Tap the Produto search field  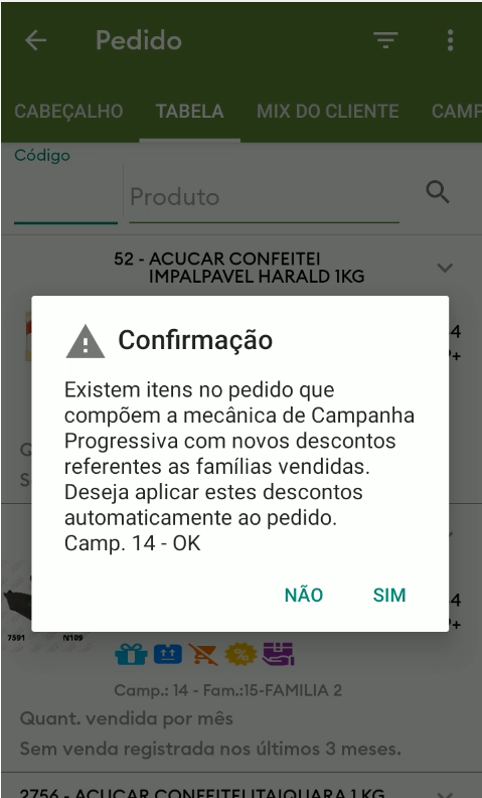click(264, 197)
